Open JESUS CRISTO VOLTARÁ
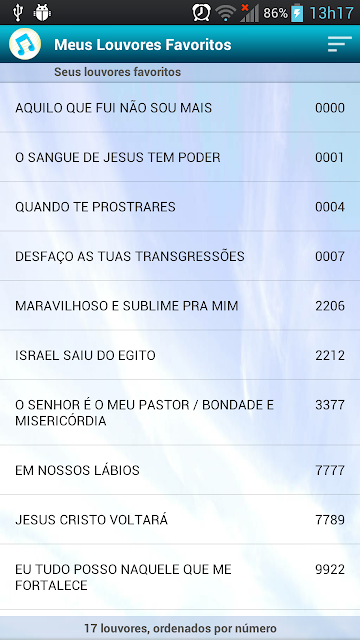The image size is (360, 640). point(180,520)
